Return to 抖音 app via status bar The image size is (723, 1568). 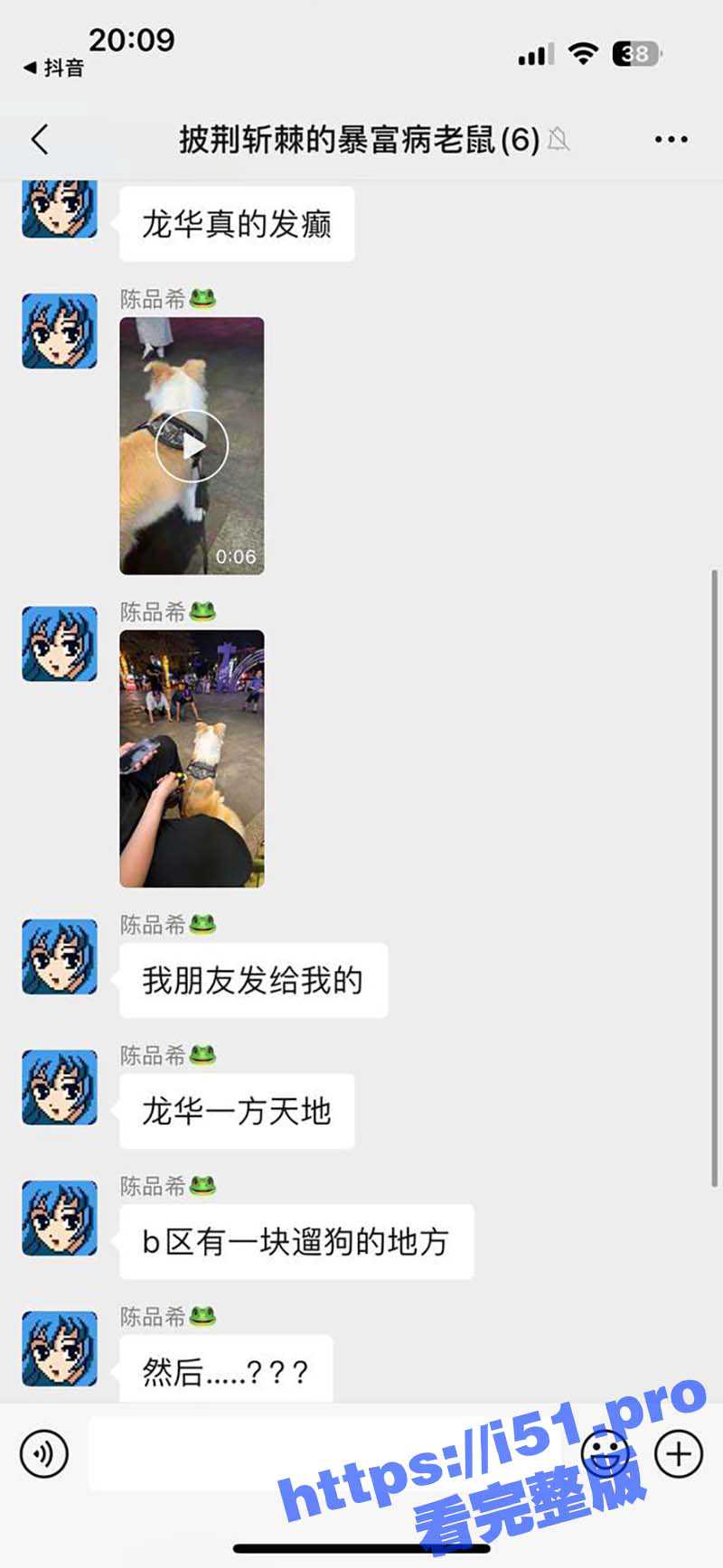point(54,68)
